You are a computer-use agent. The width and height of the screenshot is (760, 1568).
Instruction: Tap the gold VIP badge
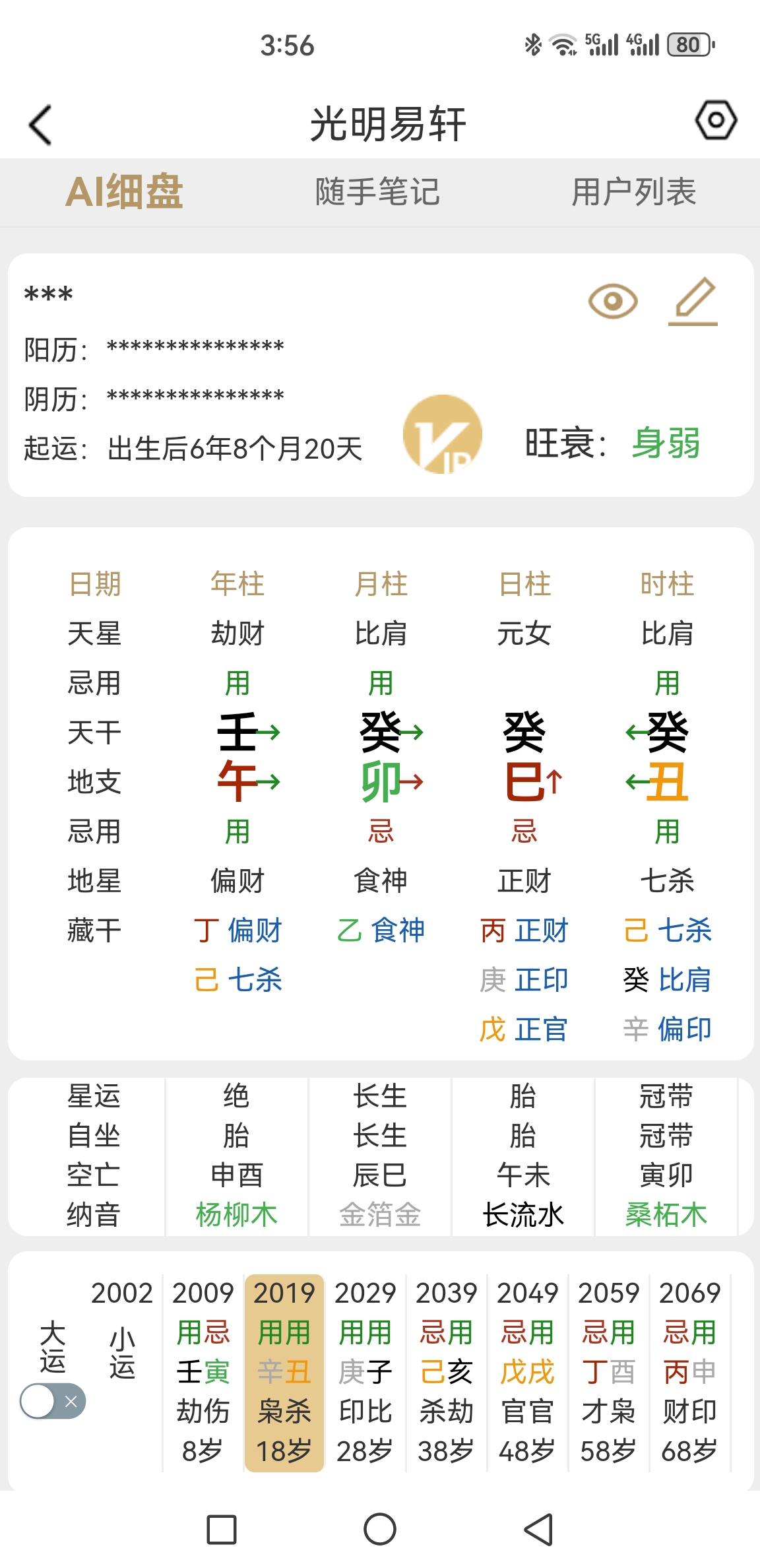(443, 434)
